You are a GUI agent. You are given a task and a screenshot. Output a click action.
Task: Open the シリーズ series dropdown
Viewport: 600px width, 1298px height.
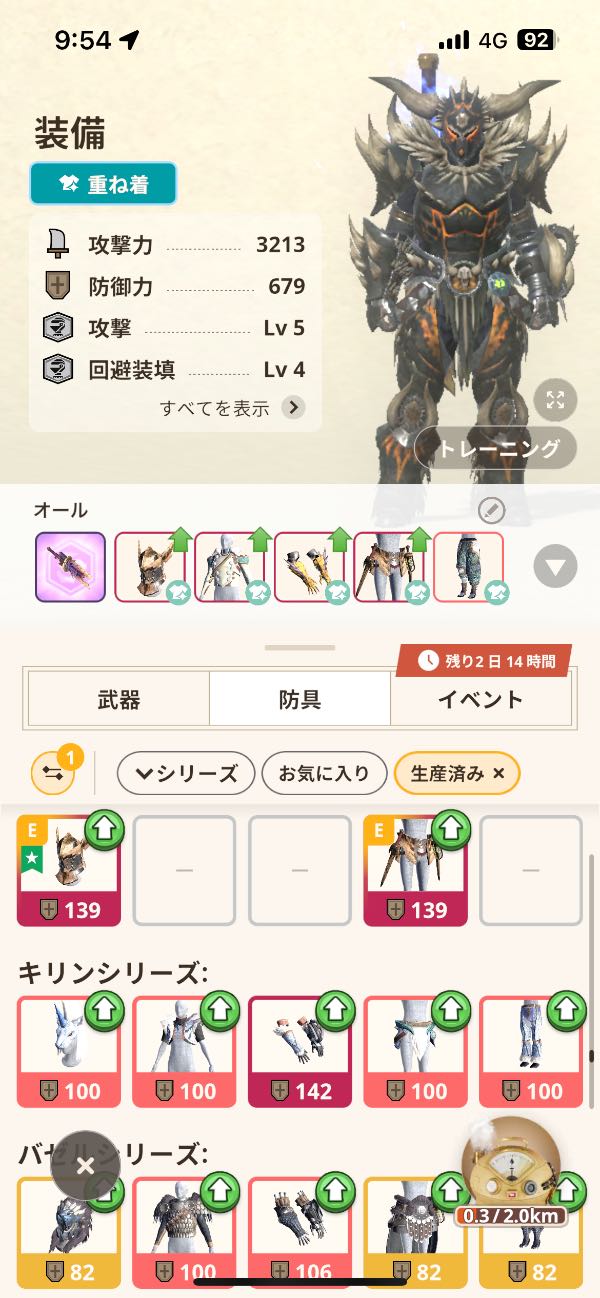pos(186,773)
